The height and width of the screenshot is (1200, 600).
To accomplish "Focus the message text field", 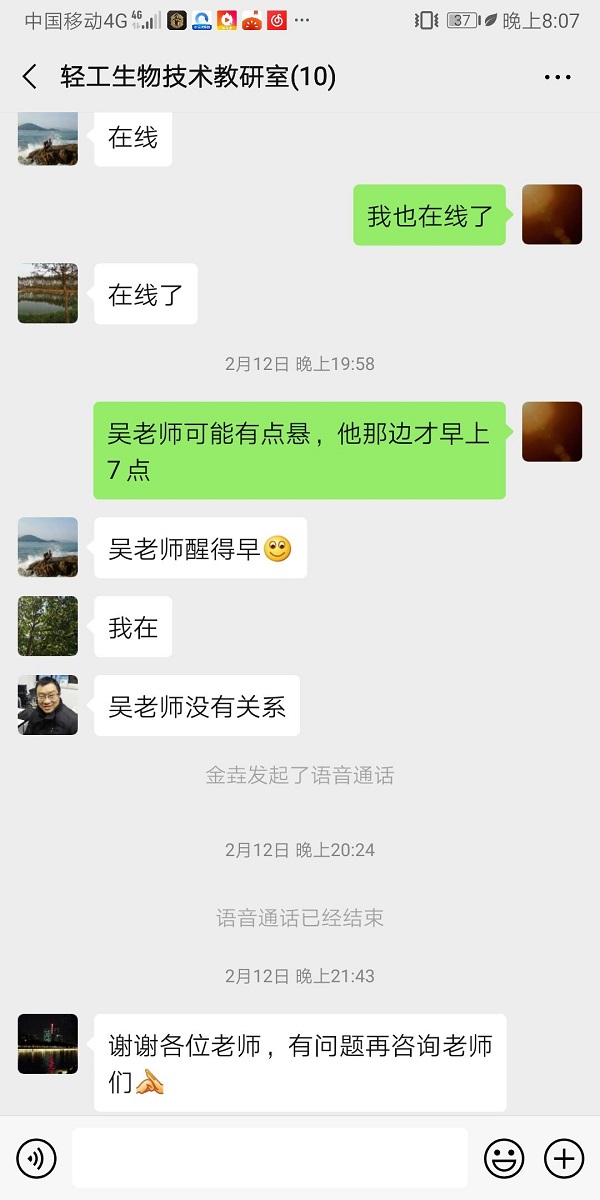I will [x=270, y=1158].
